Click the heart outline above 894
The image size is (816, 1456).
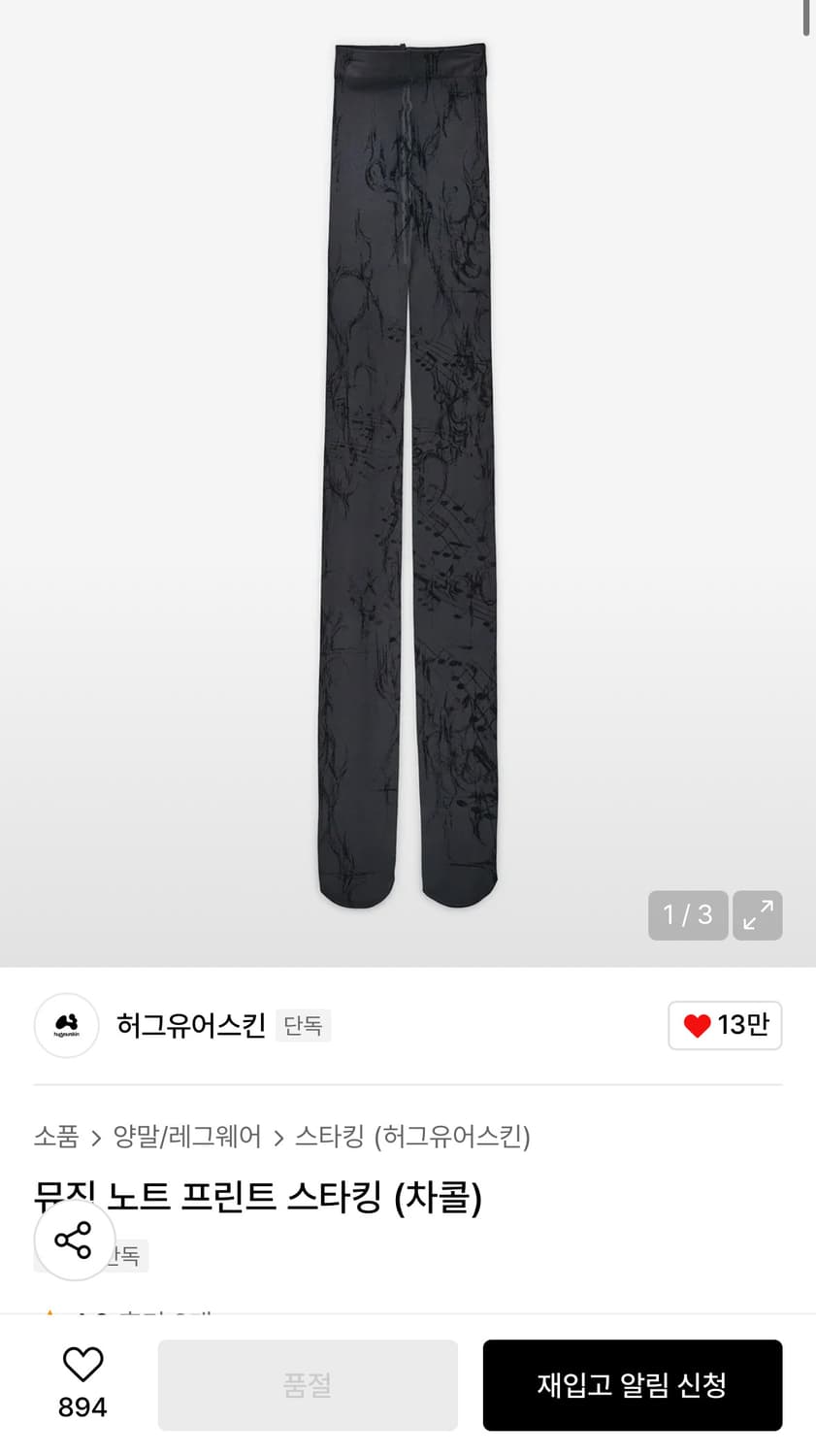(x=83, y=1364)
